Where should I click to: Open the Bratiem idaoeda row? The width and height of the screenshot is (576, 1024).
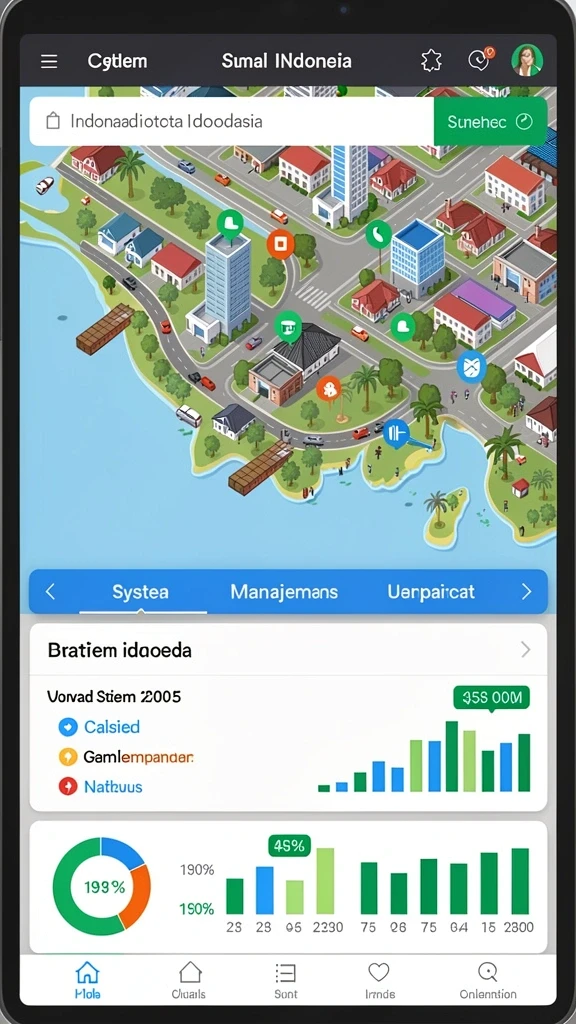click(x=288, y=650)
